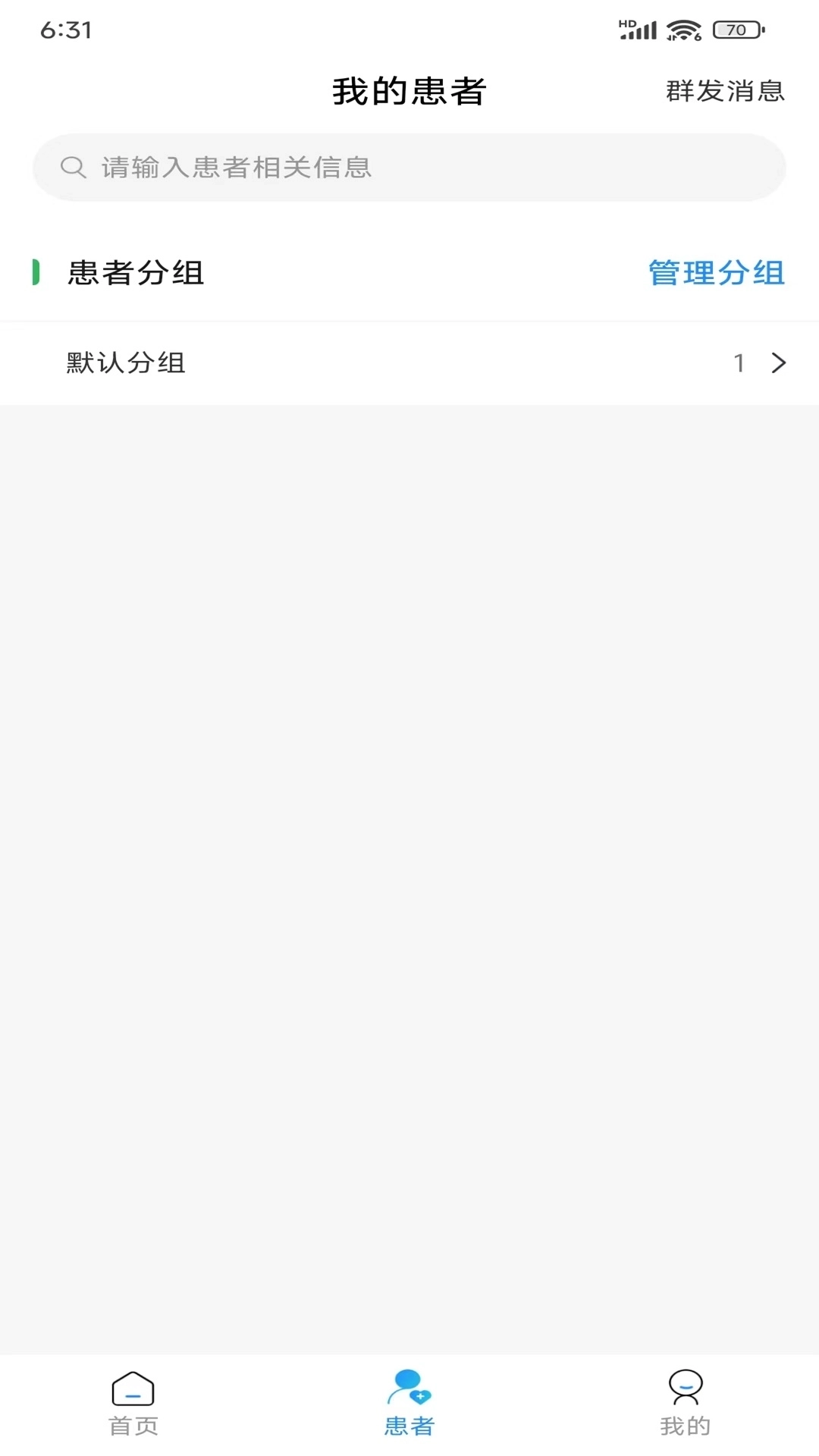Click the magnifier icon in search bar
The height and width of the screenshot is (1456, 819).
pos(73,168)
